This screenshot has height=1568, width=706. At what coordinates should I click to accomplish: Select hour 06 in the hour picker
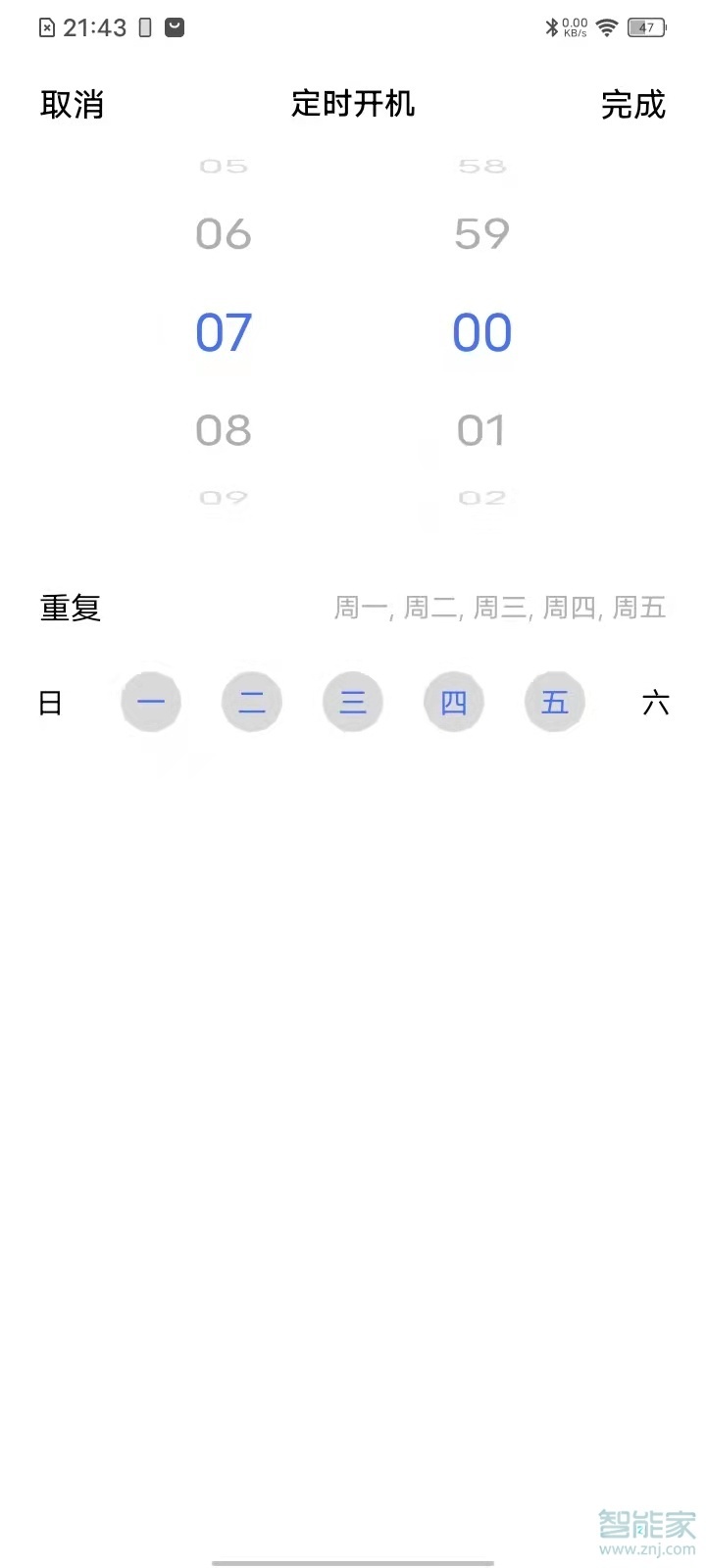pyautogui.click(x=224, y=234)
